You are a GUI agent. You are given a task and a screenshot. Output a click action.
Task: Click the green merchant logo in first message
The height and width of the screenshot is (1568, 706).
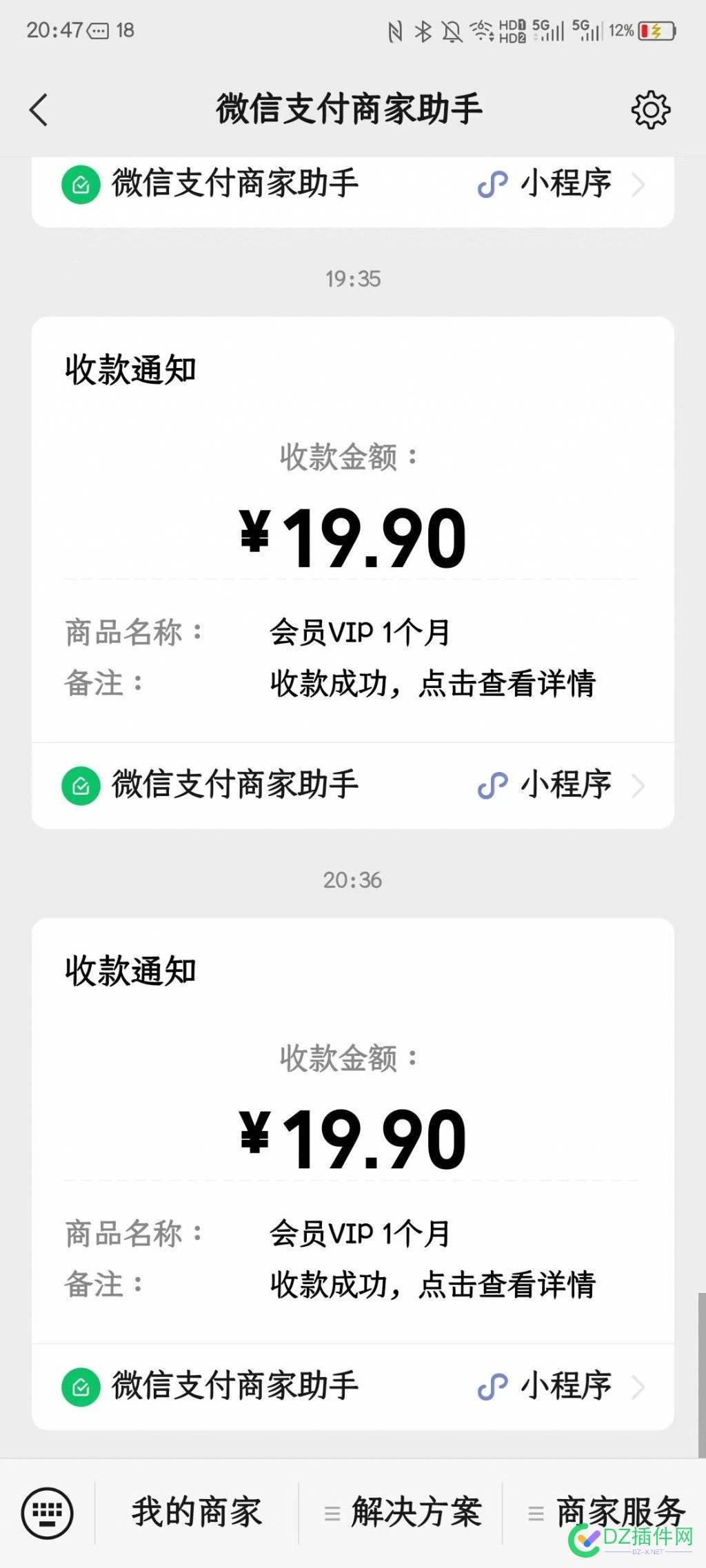pos(81,184)
